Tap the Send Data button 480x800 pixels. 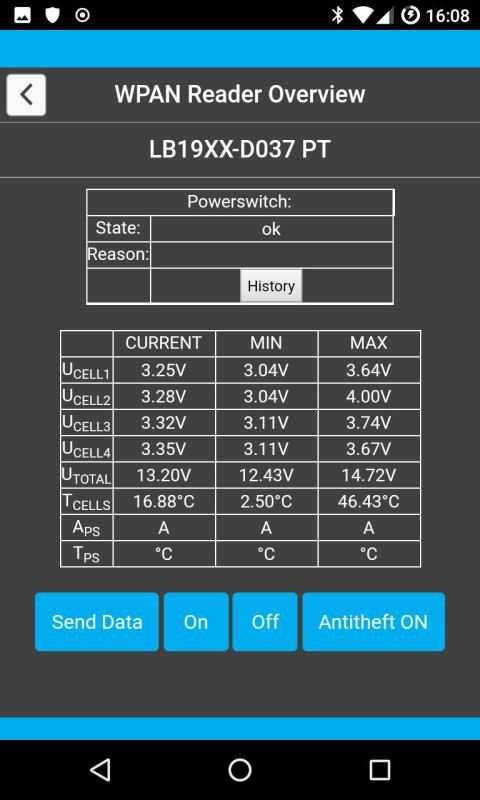(x=97, y=622)
